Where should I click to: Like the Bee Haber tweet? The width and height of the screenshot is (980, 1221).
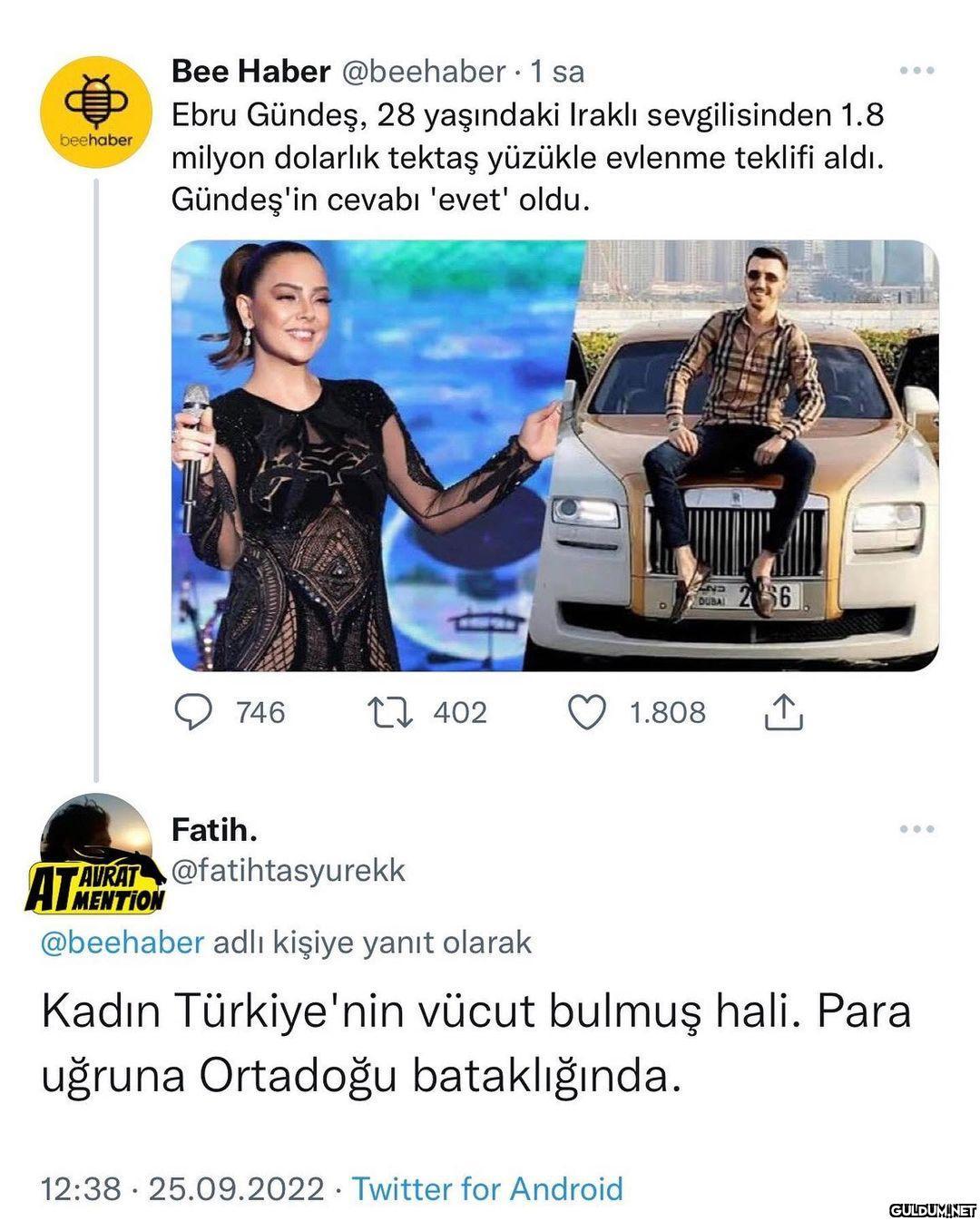(587, 713)
